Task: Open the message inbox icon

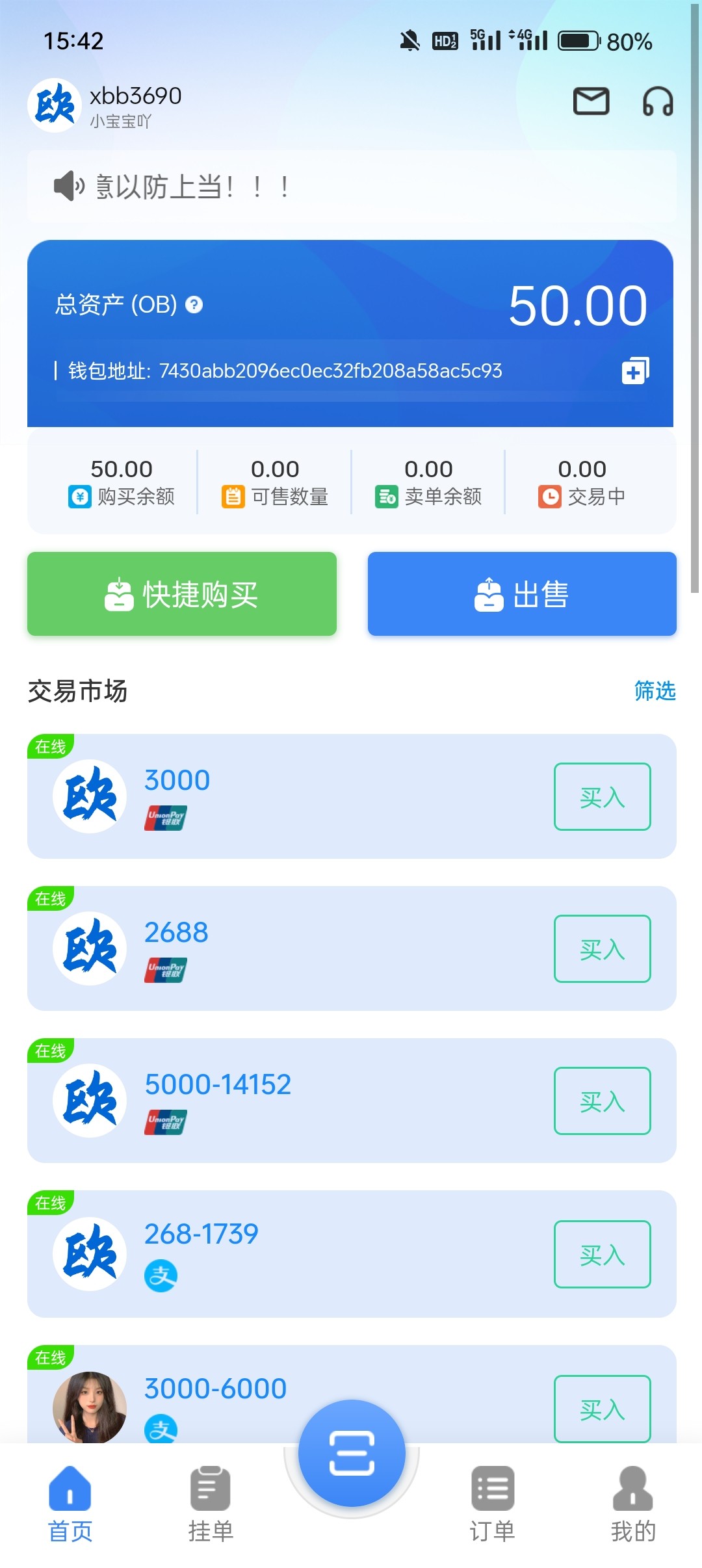Action: coord(590,102)
